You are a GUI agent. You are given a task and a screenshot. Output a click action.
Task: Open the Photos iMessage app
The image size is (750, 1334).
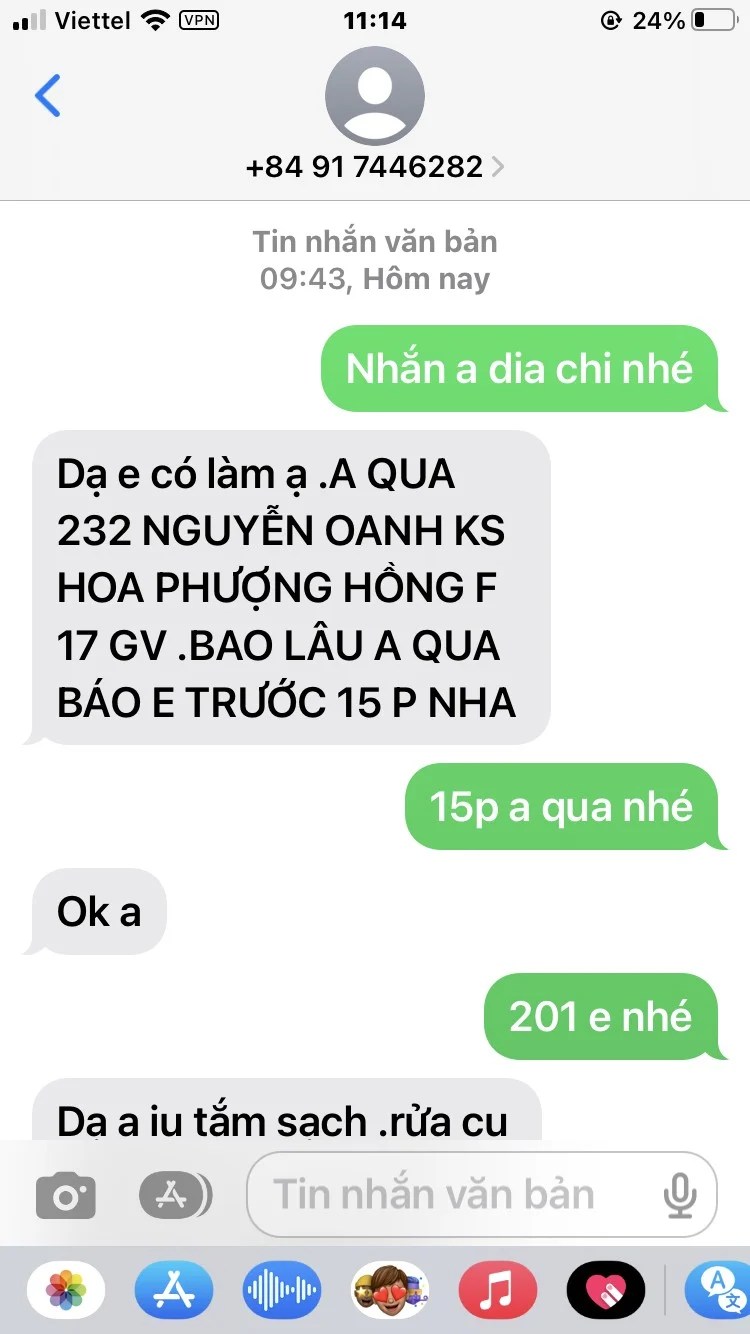[66, 1290]
